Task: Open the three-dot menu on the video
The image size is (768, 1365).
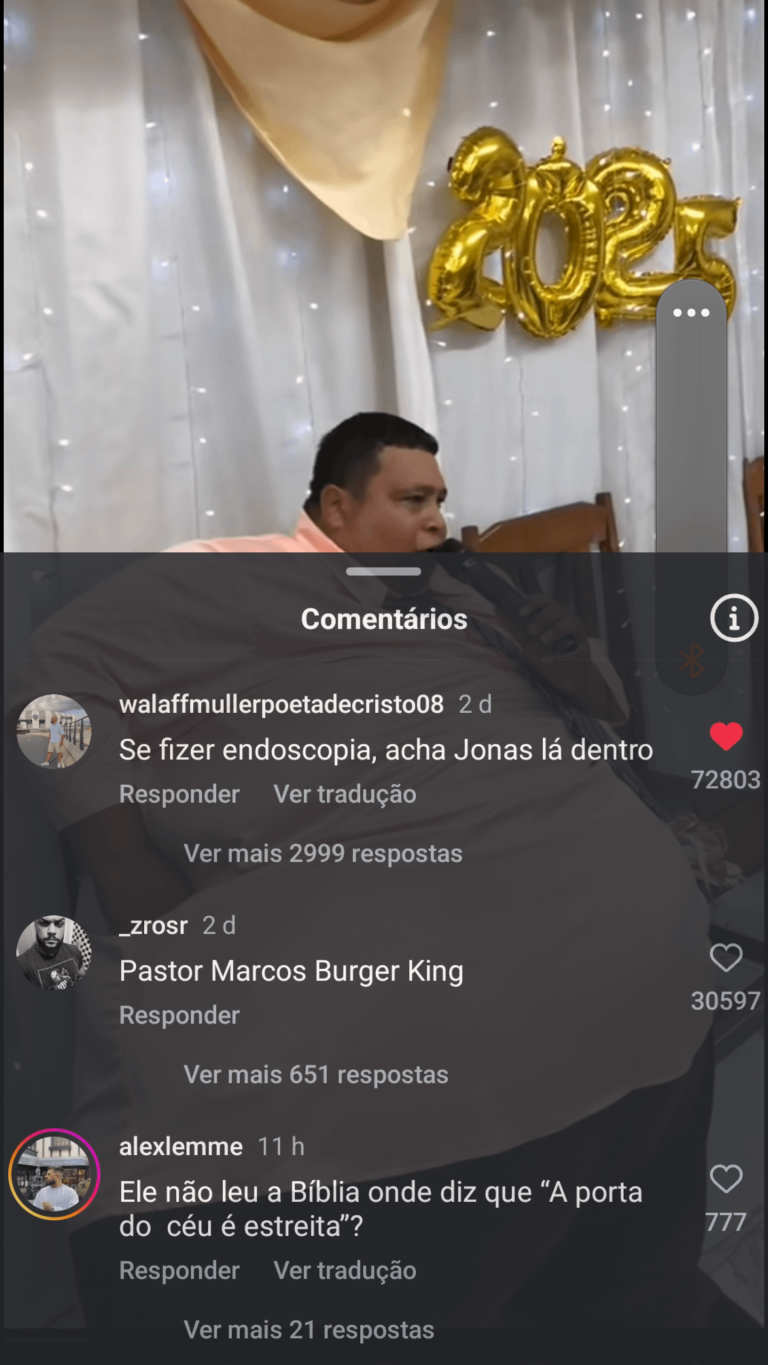Action: tap(691, 313)
